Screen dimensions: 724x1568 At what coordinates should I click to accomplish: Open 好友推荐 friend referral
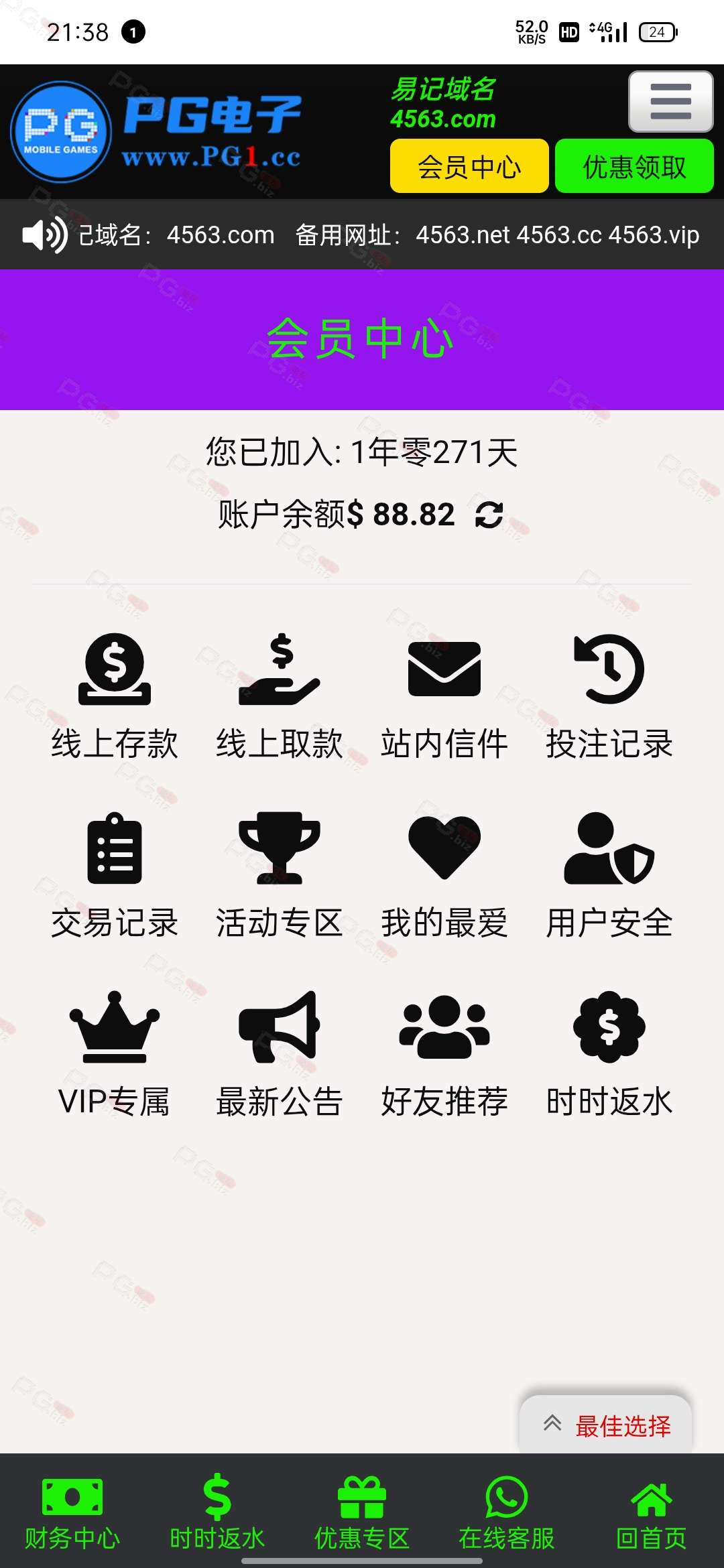(x=444, y=1055)
